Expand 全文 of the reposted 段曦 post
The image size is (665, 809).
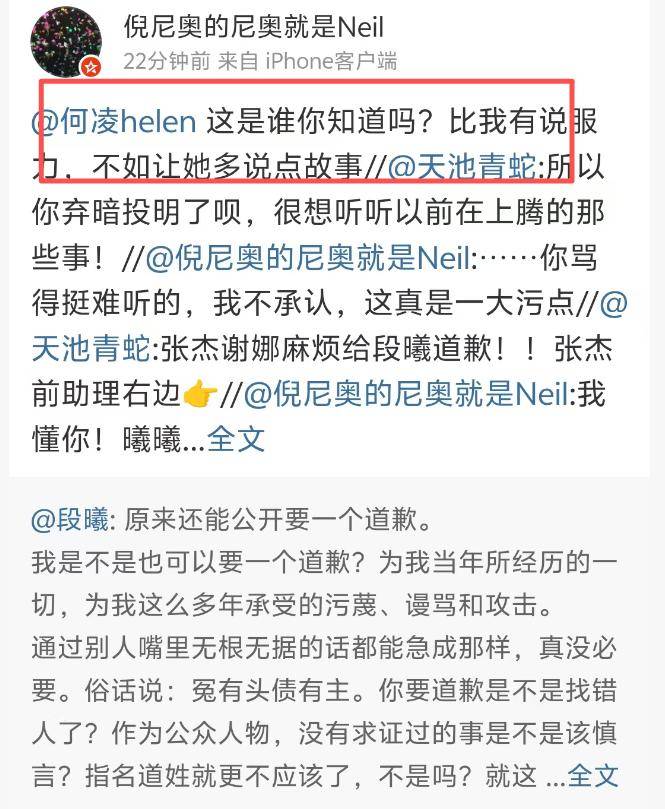(593, 774)
